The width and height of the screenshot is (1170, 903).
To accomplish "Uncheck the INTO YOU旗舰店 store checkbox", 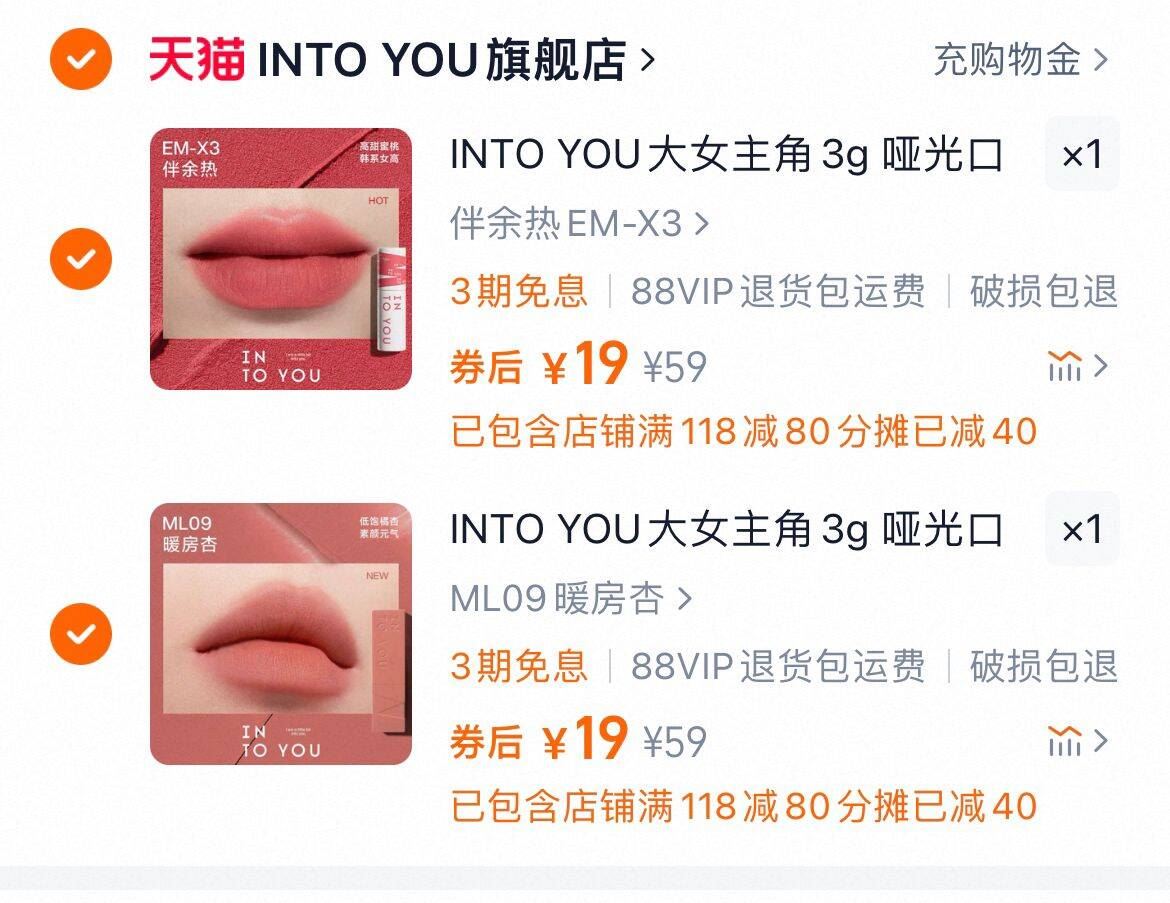I will pyautogui.click(x=81, y=59).
